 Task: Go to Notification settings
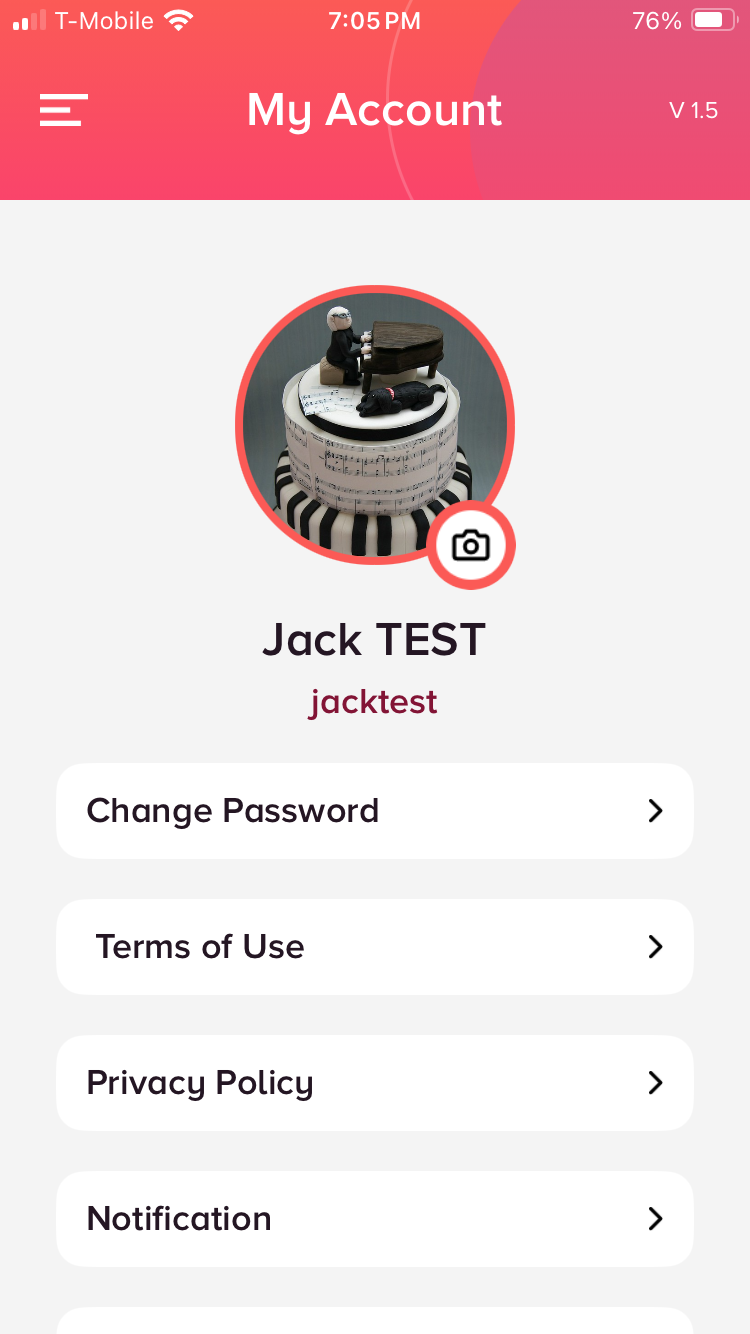[x=374, y=1219]
